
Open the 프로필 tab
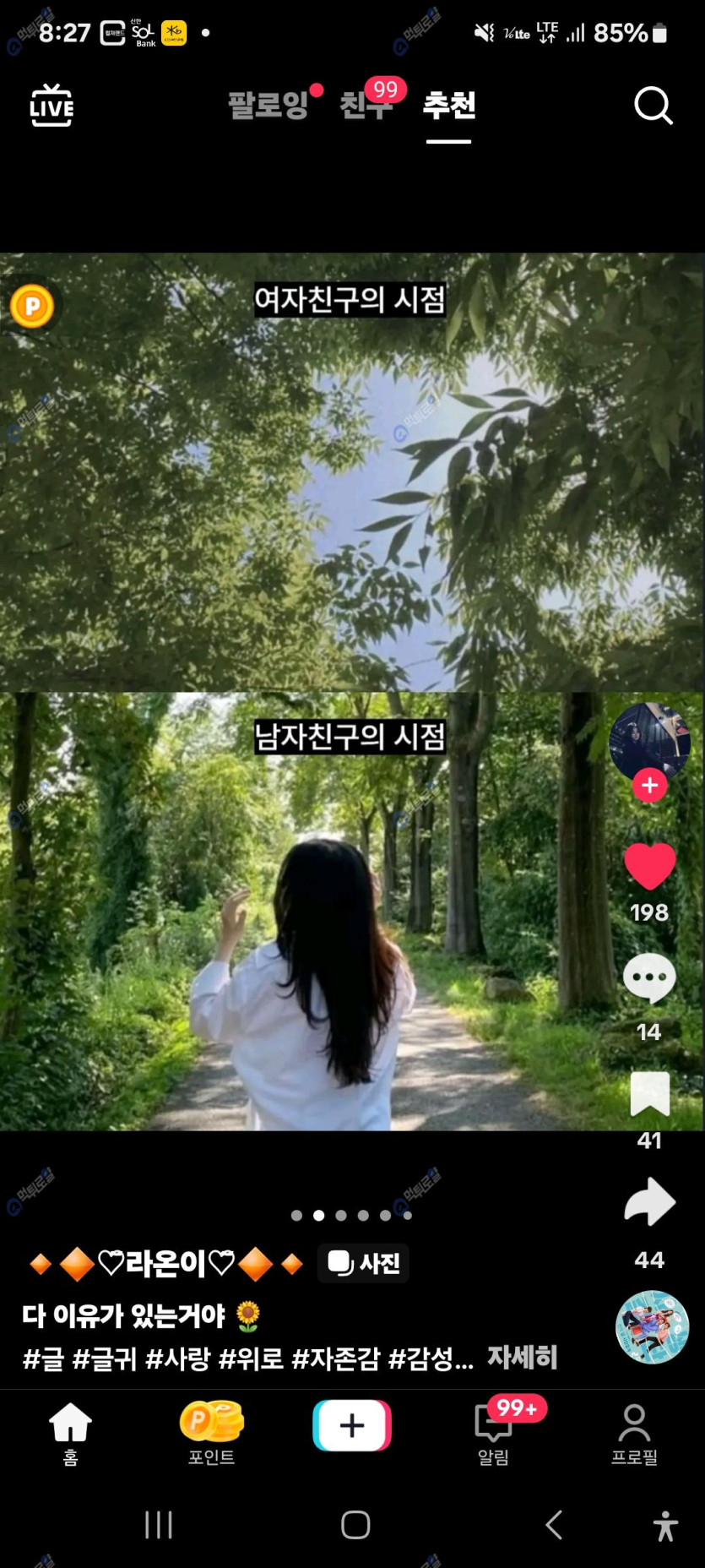click(634, 1433)
